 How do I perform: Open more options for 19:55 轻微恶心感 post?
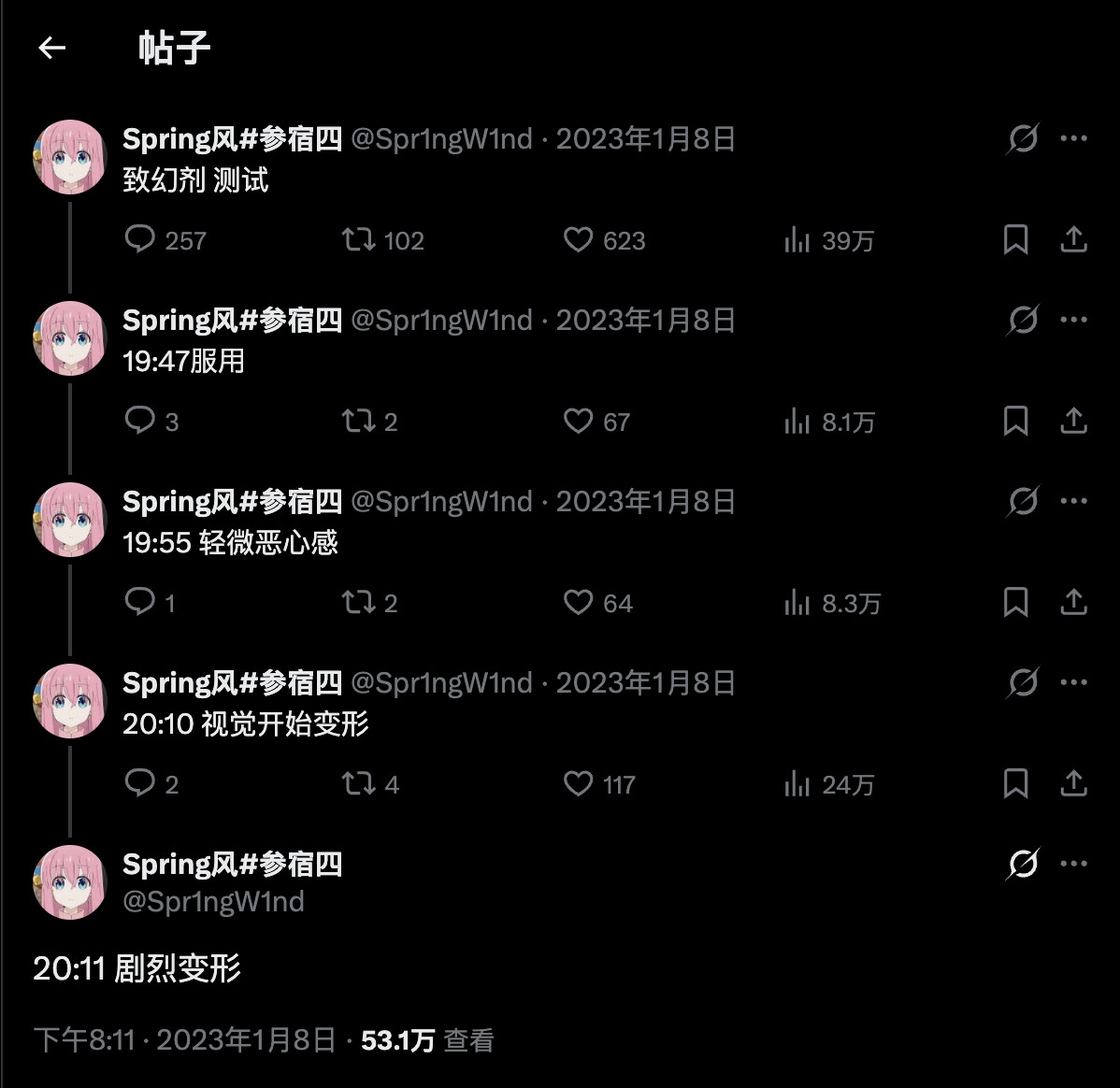(x=1073, y=502)
